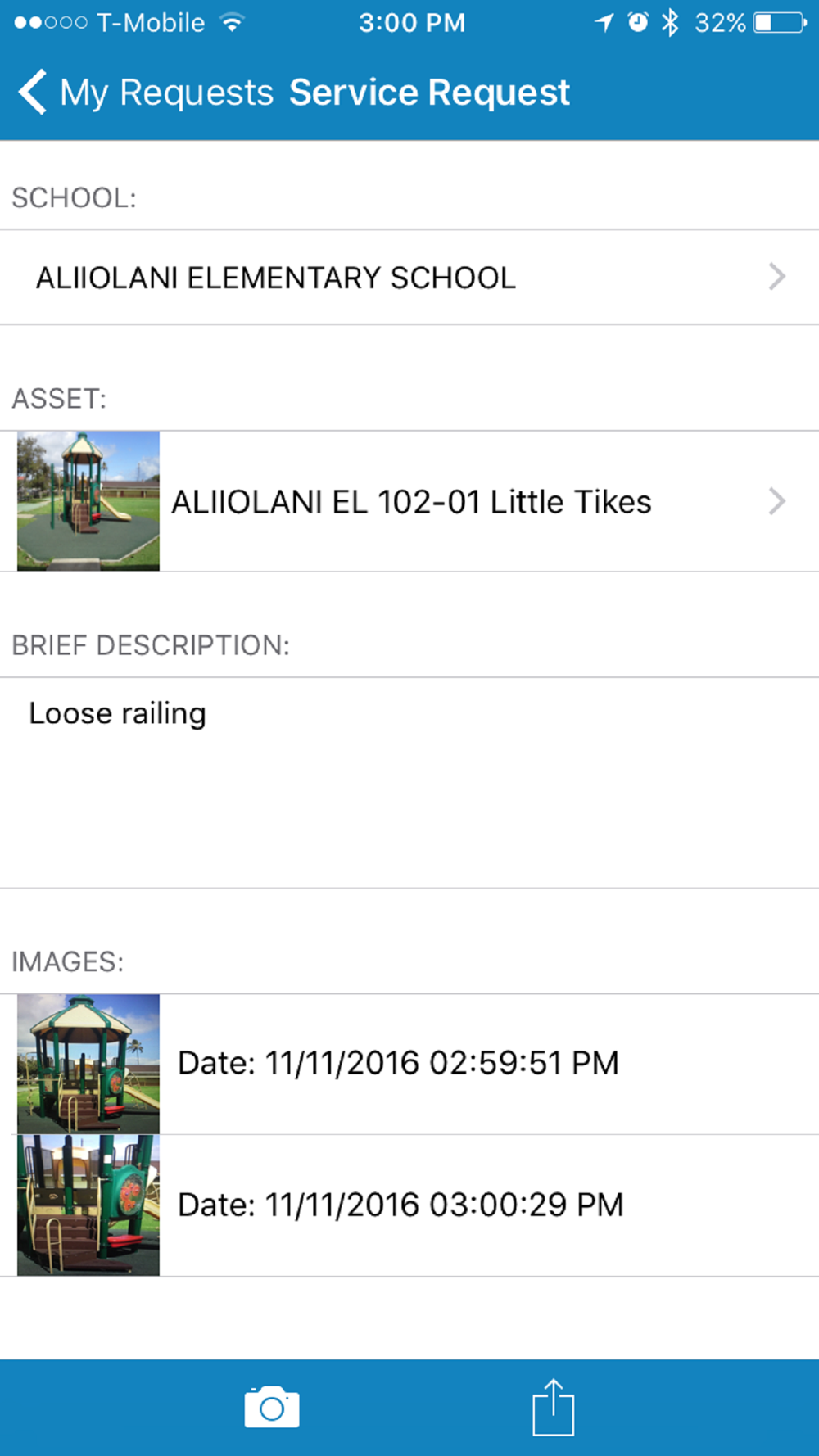Viewport: 819px width, 1456px height.
Task: Edit the Loose railing description field
Action: pos(409,782)
